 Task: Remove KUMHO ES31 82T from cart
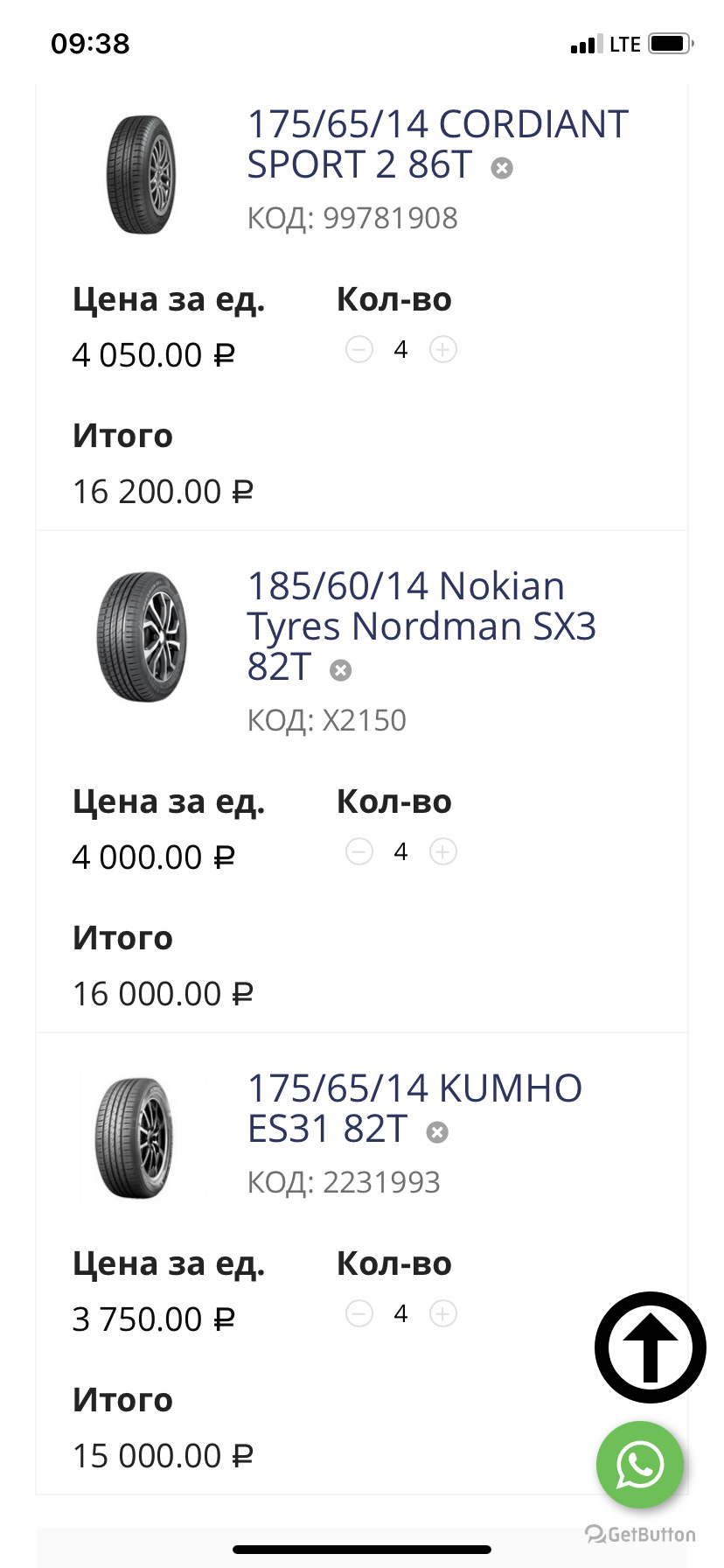tap(437, 1133)
